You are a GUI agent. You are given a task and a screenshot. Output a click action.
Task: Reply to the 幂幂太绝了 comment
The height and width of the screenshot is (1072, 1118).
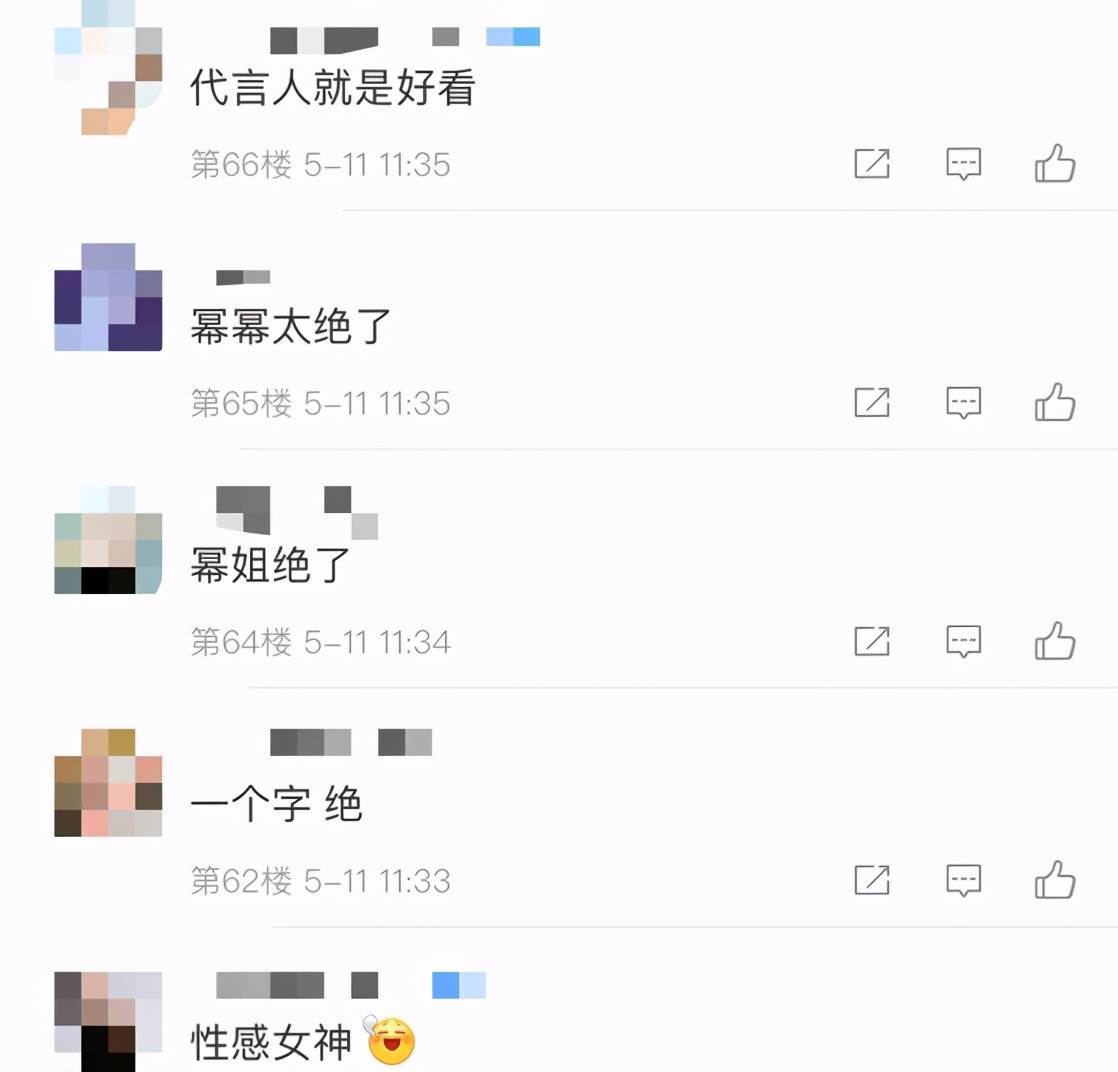coord(964,403)
